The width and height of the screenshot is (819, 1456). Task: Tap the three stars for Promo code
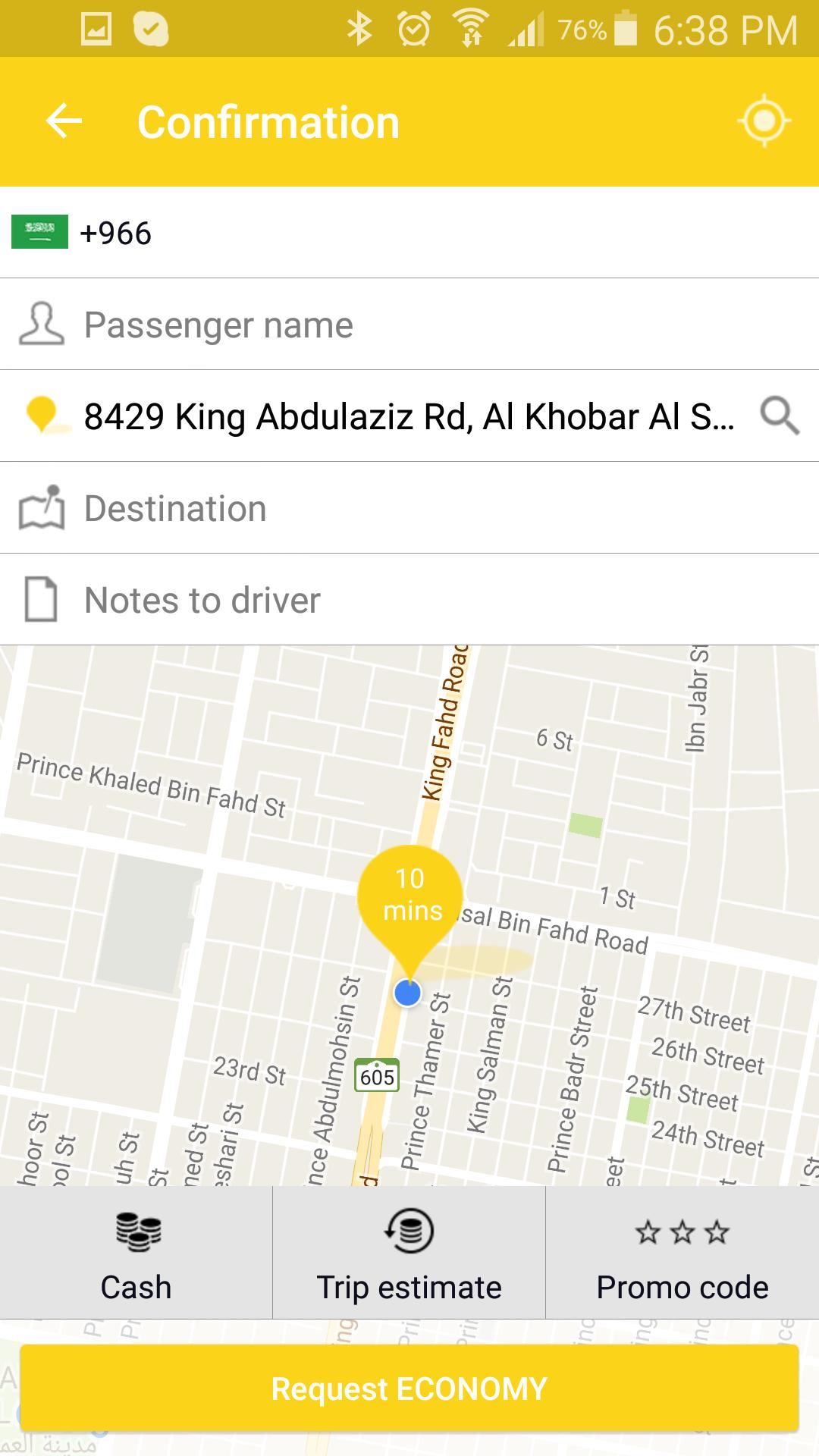pos(681,1230)
